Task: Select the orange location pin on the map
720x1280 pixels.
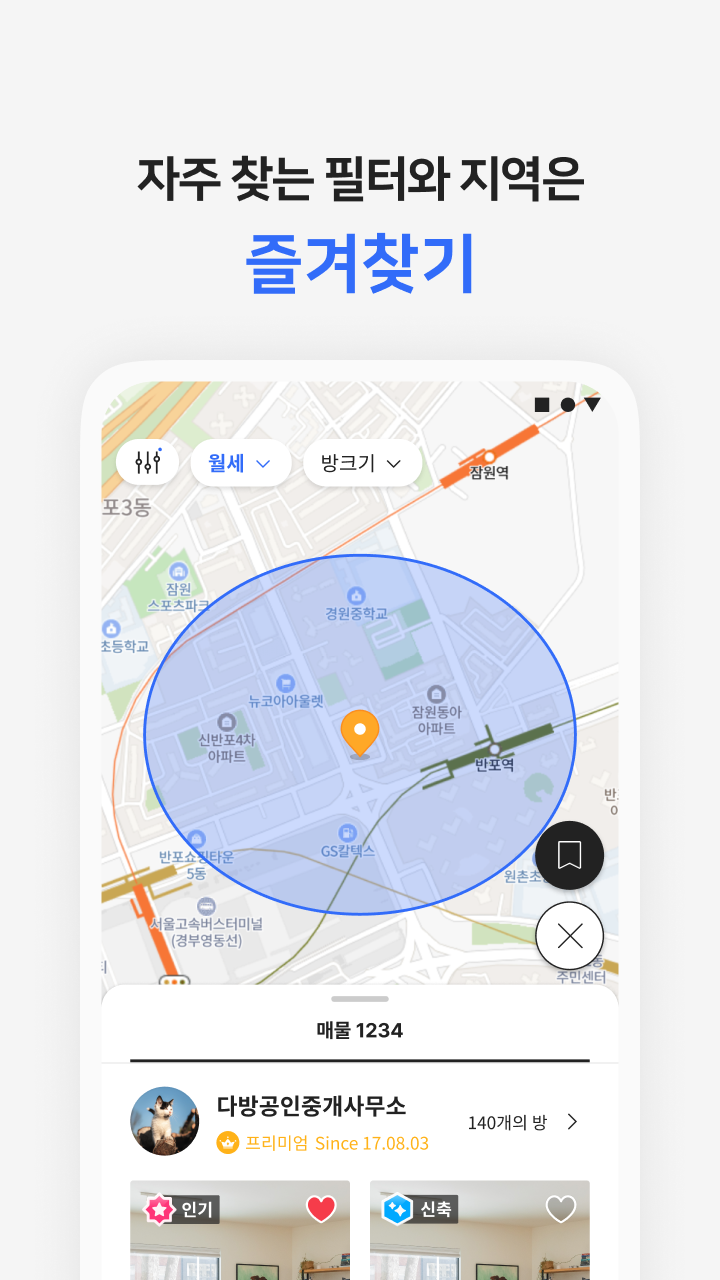Action: pos(360,732)
